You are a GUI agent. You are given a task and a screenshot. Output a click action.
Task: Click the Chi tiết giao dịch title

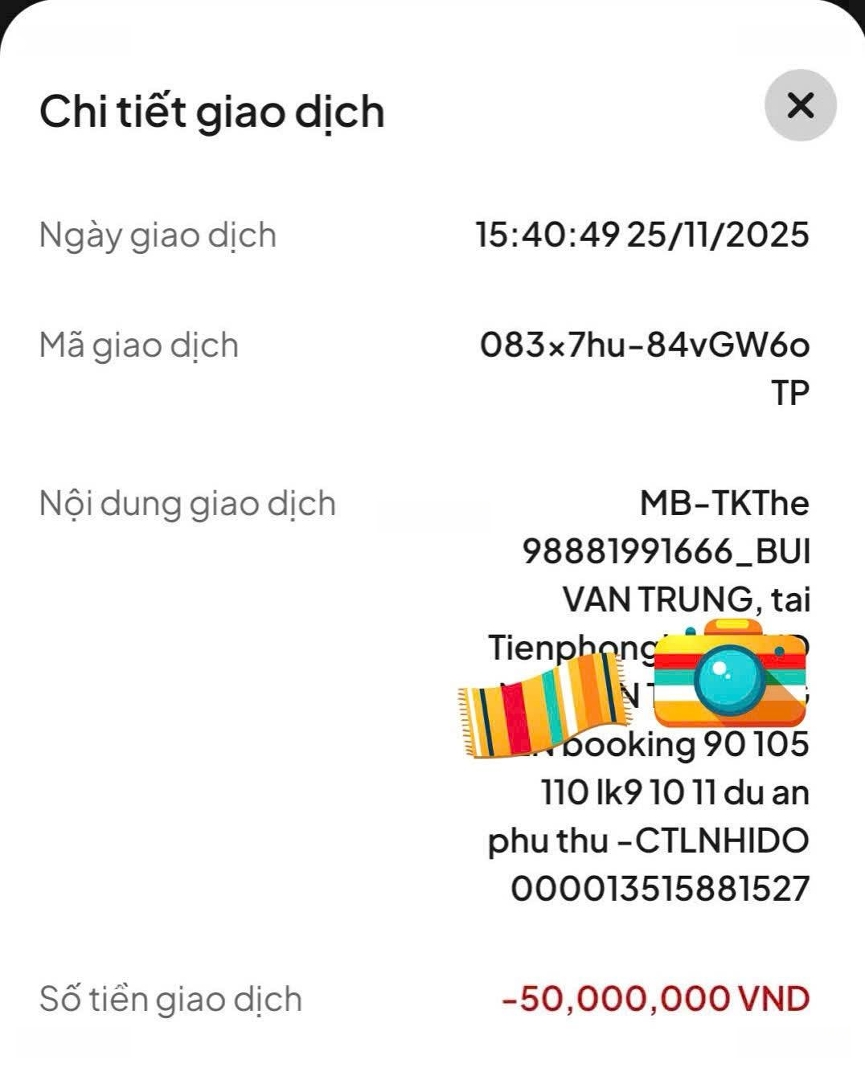(211, 110)
